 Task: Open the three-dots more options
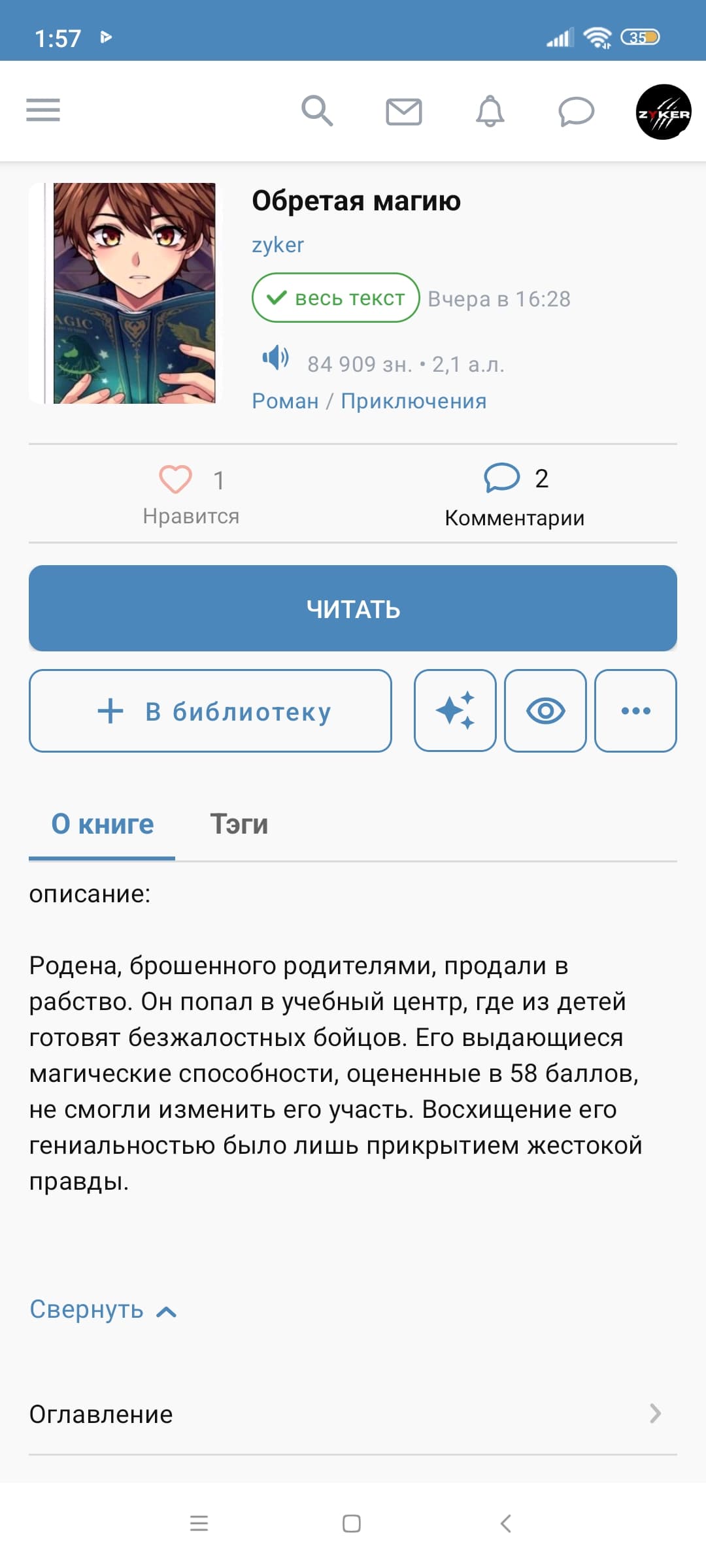(x=635, y=711)
